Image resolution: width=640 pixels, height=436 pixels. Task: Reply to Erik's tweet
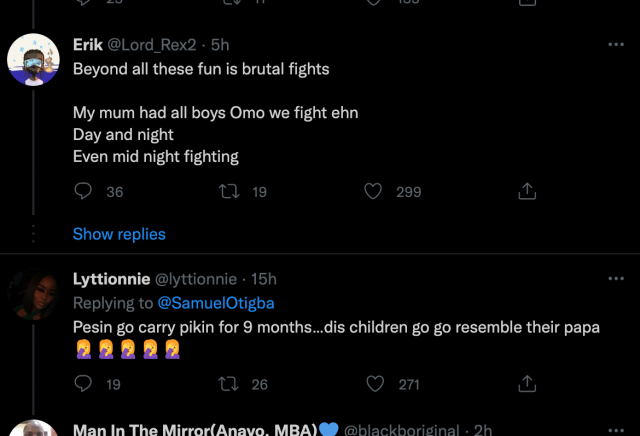tap(84, 191)
